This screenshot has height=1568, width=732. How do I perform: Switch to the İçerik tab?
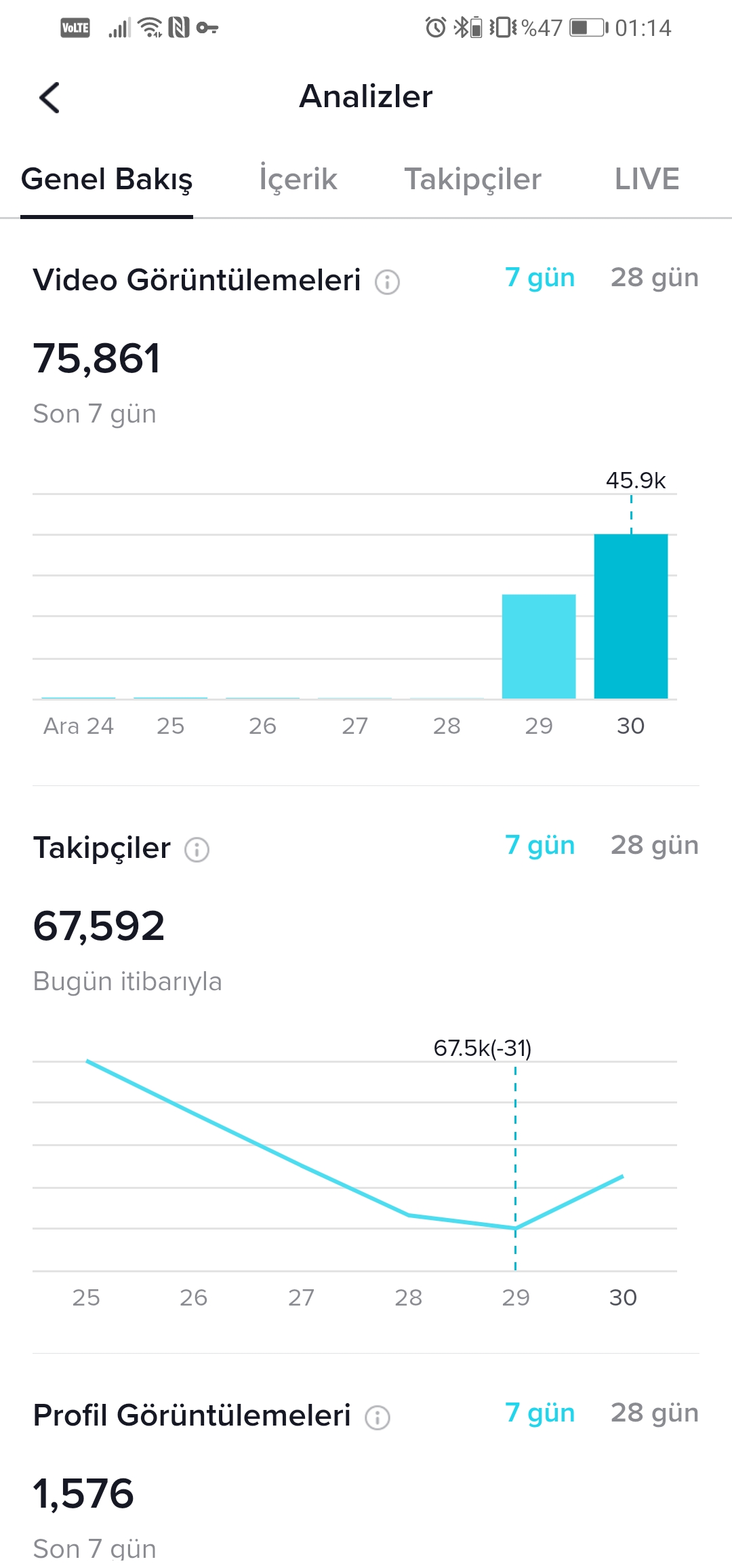298,180
